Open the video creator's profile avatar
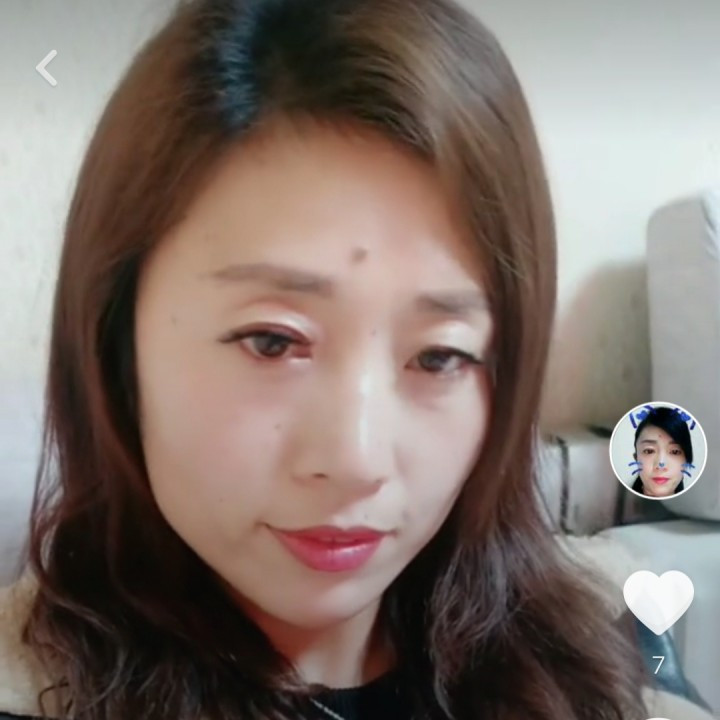Screen dimensions: 720x720 [x=658, y=450]
